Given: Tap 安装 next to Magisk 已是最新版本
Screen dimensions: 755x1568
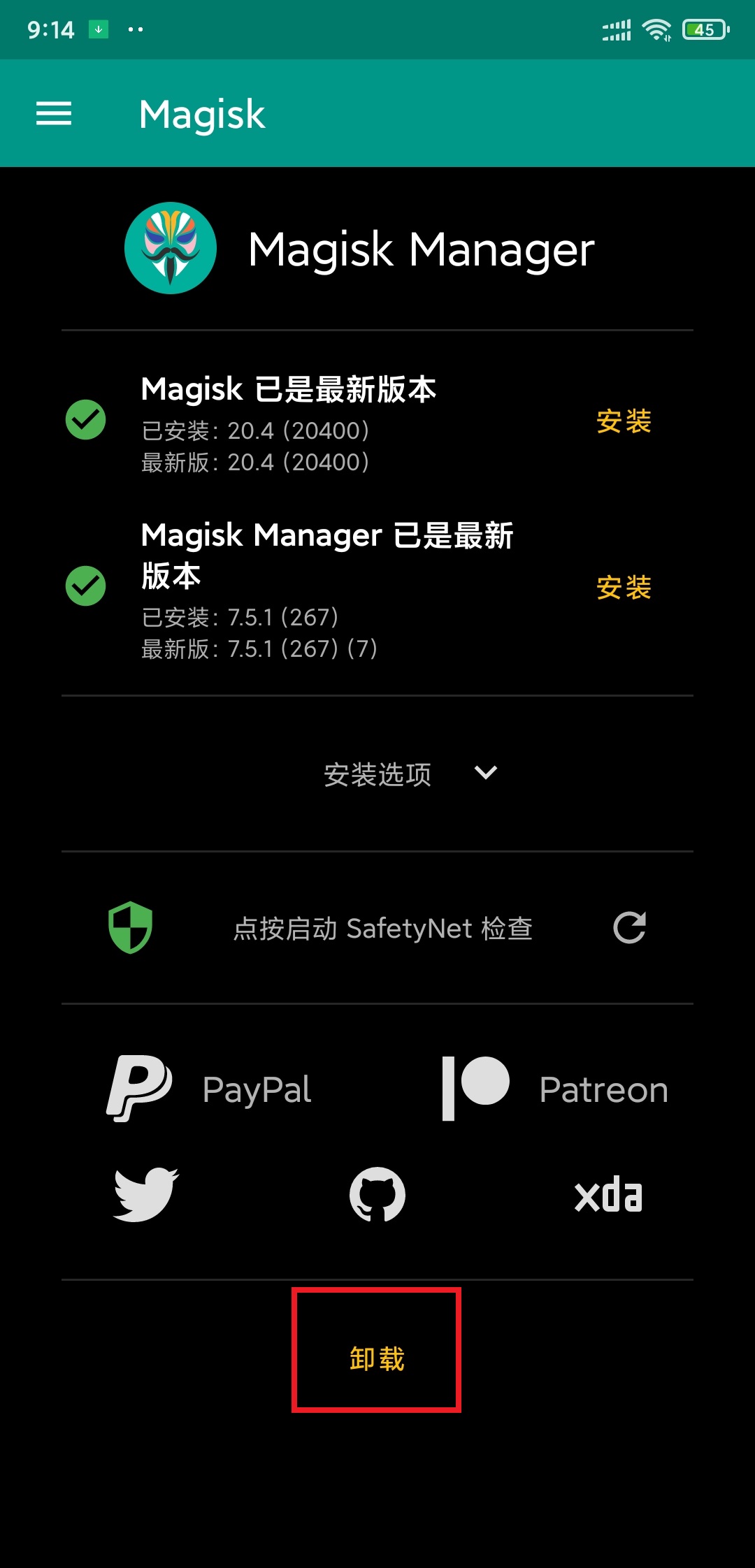Looking at the screenshot, I should (624, 421).
